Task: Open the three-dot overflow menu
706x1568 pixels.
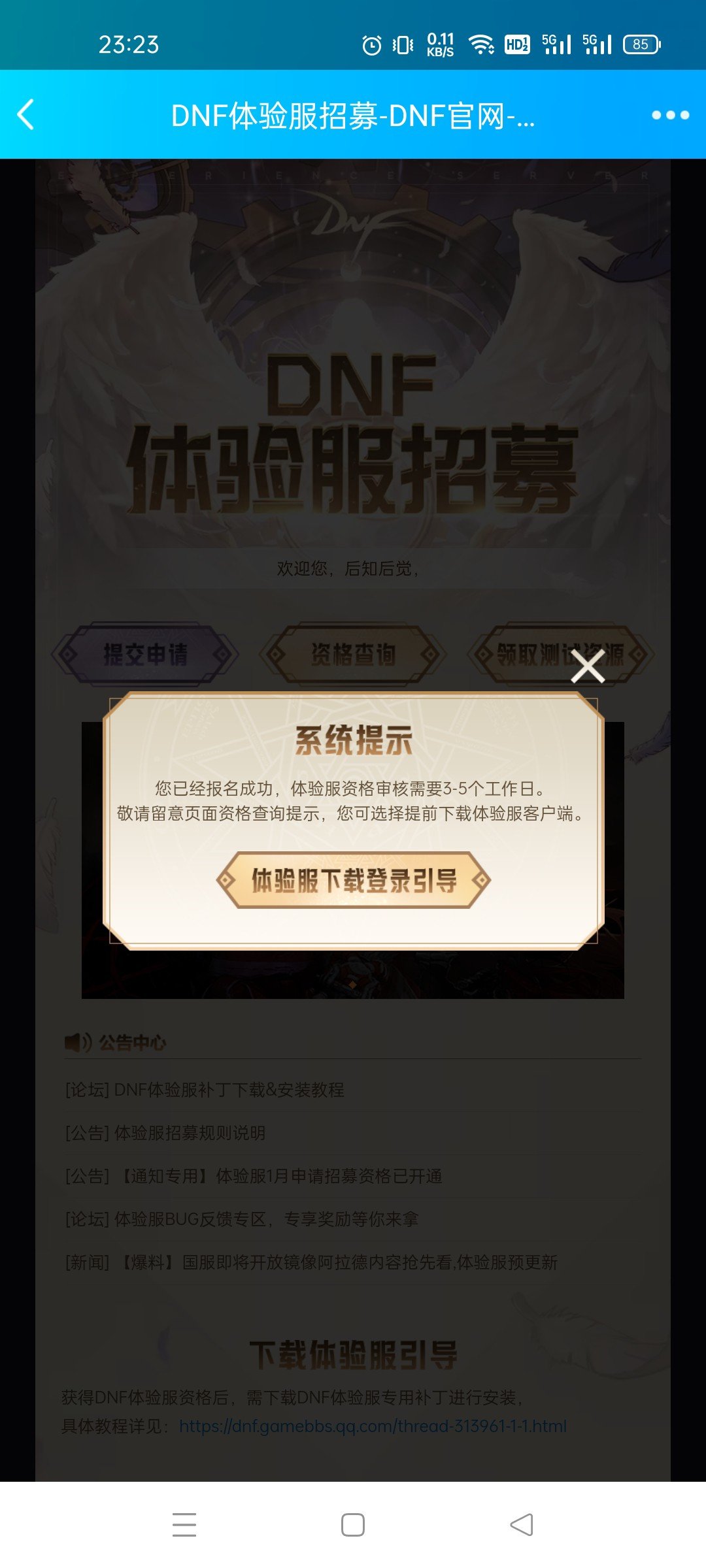Action: tap(670, 115)
